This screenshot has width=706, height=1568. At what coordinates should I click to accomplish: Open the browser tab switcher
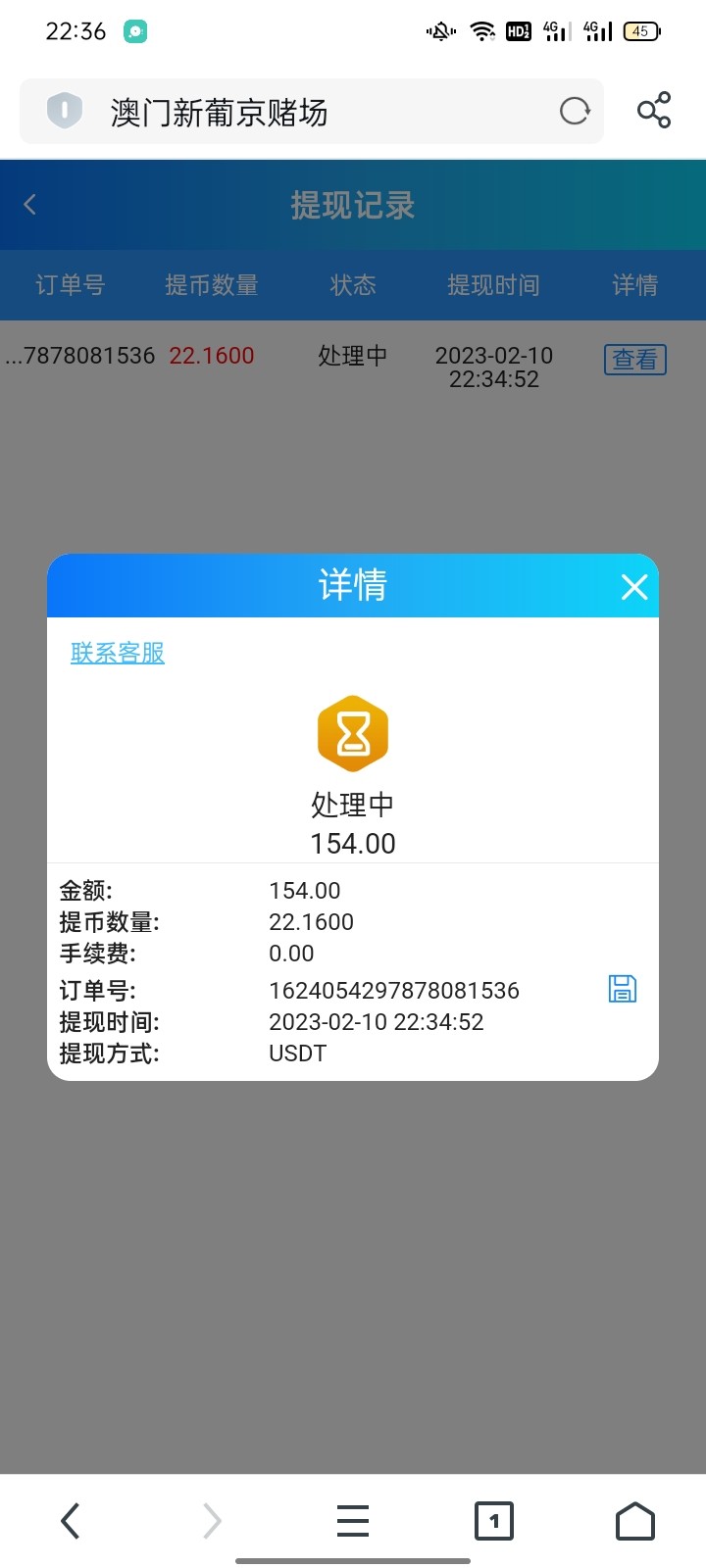(493, 1521)
